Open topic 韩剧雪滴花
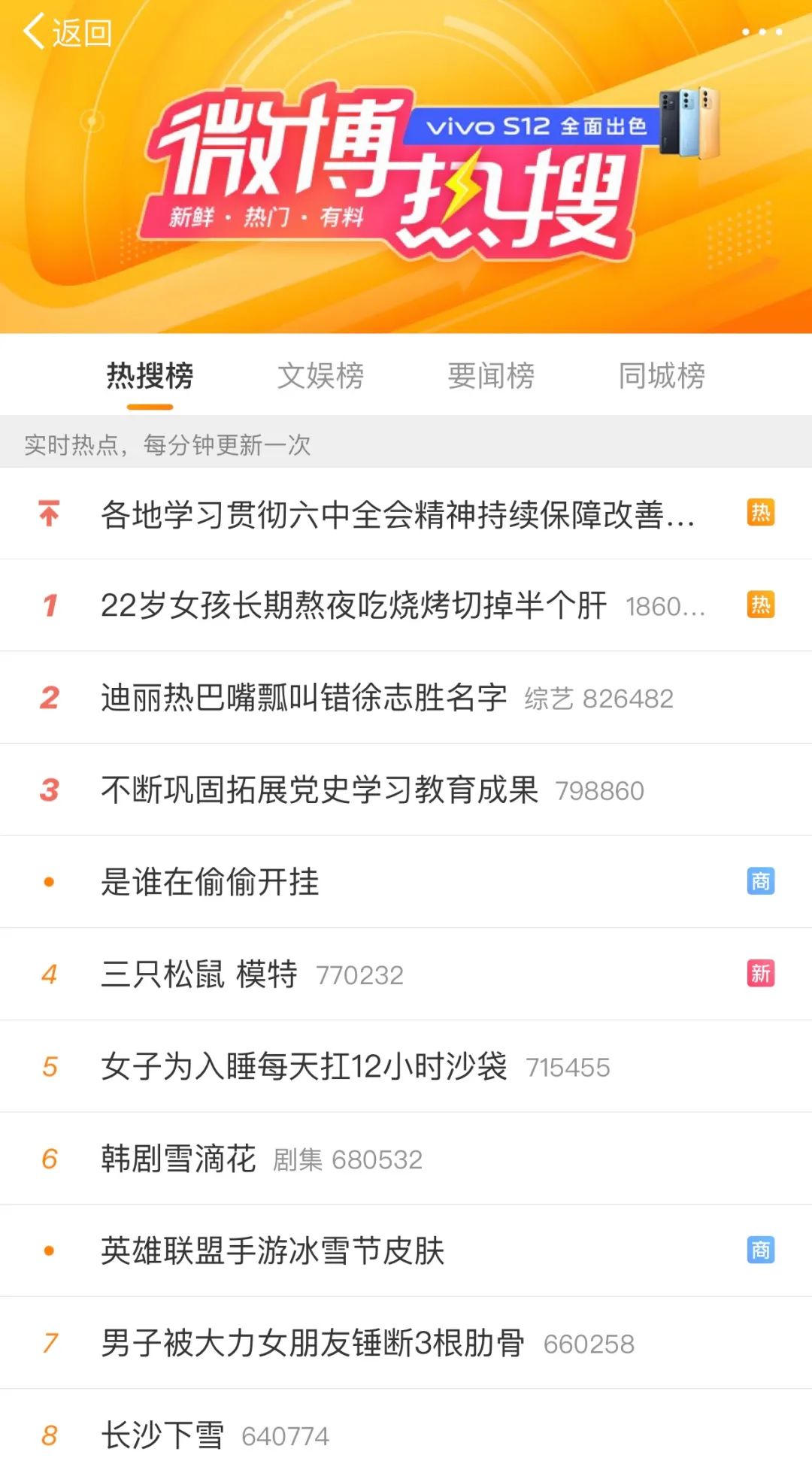Screen dimensions: 812x1476 click(406, 1159)
